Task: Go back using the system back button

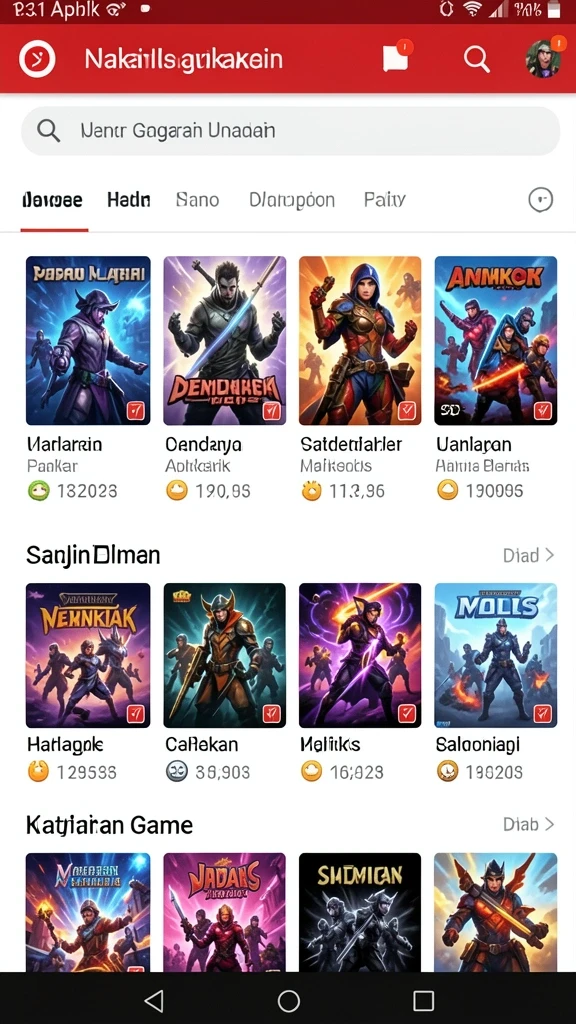Action: (154, 1000)
